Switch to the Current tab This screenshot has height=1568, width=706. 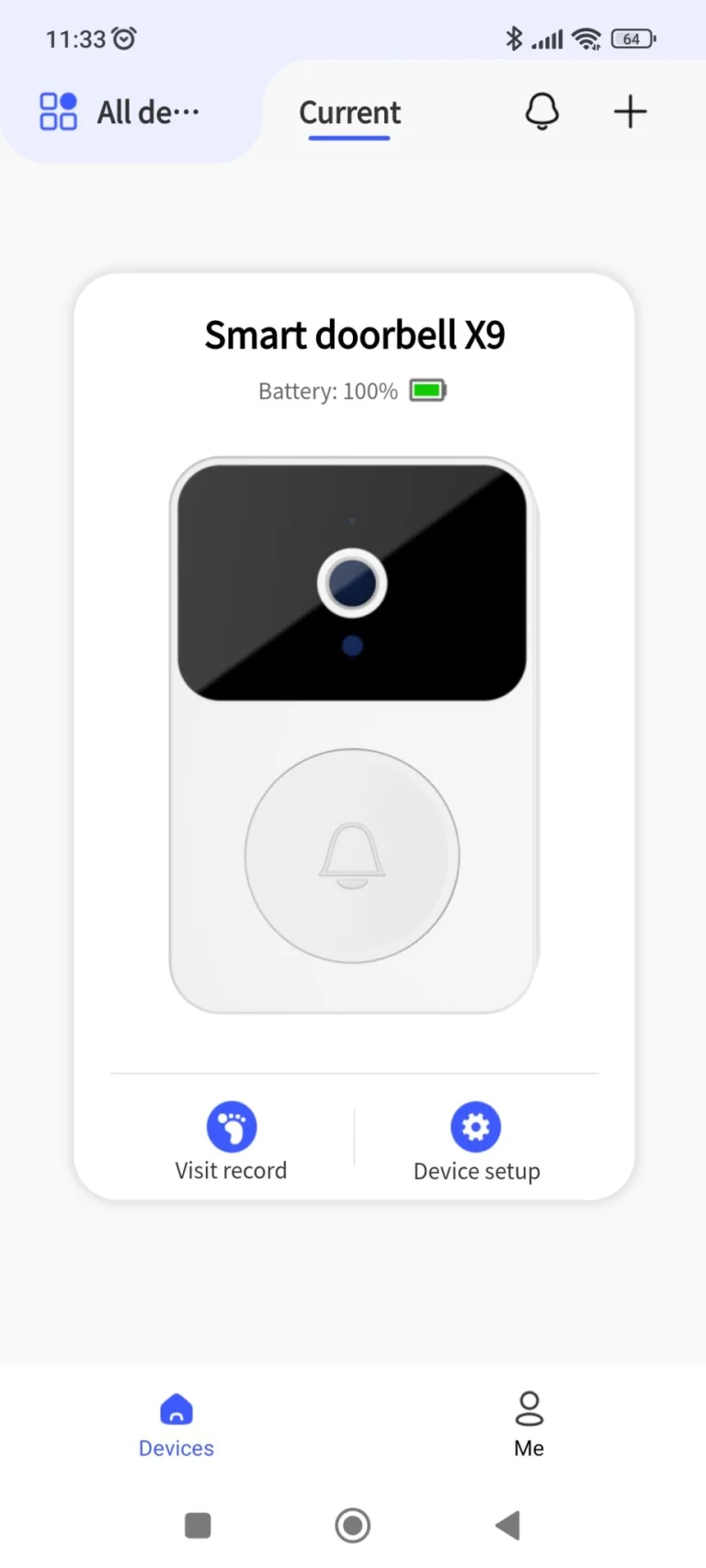coord(349,113)
